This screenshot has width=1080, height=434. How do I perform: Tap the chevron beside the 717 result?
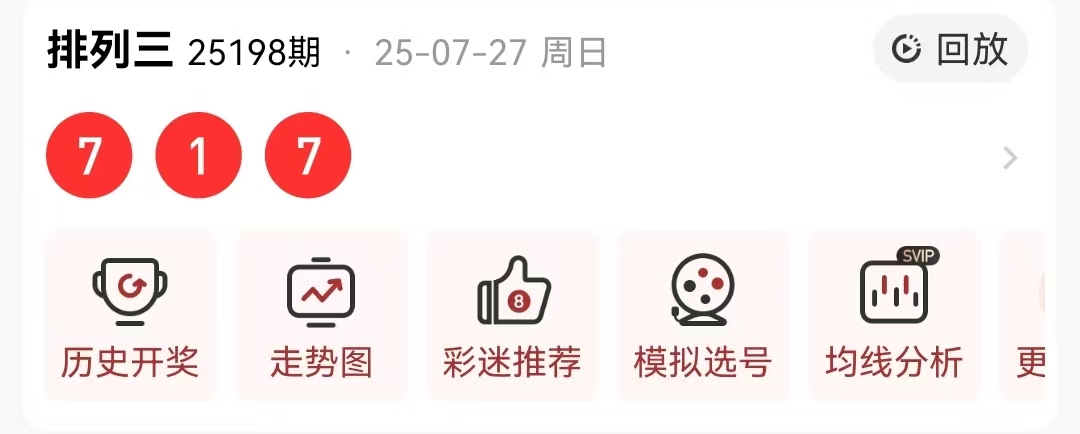[1010, 158]
